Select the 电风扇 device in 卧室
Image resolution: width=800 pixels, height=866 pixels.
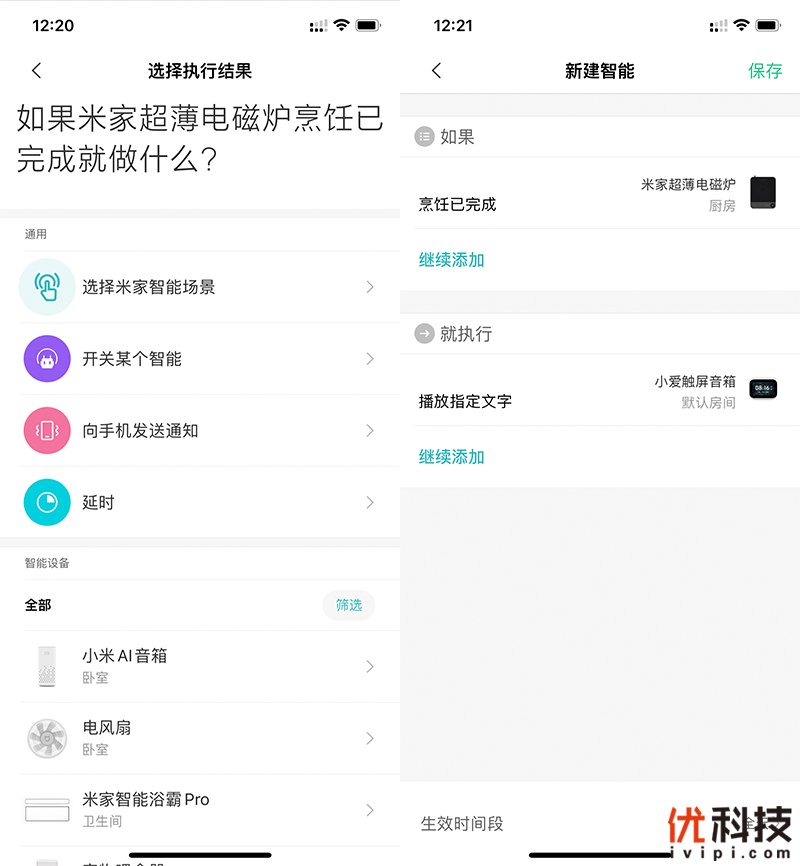[200, 738]
